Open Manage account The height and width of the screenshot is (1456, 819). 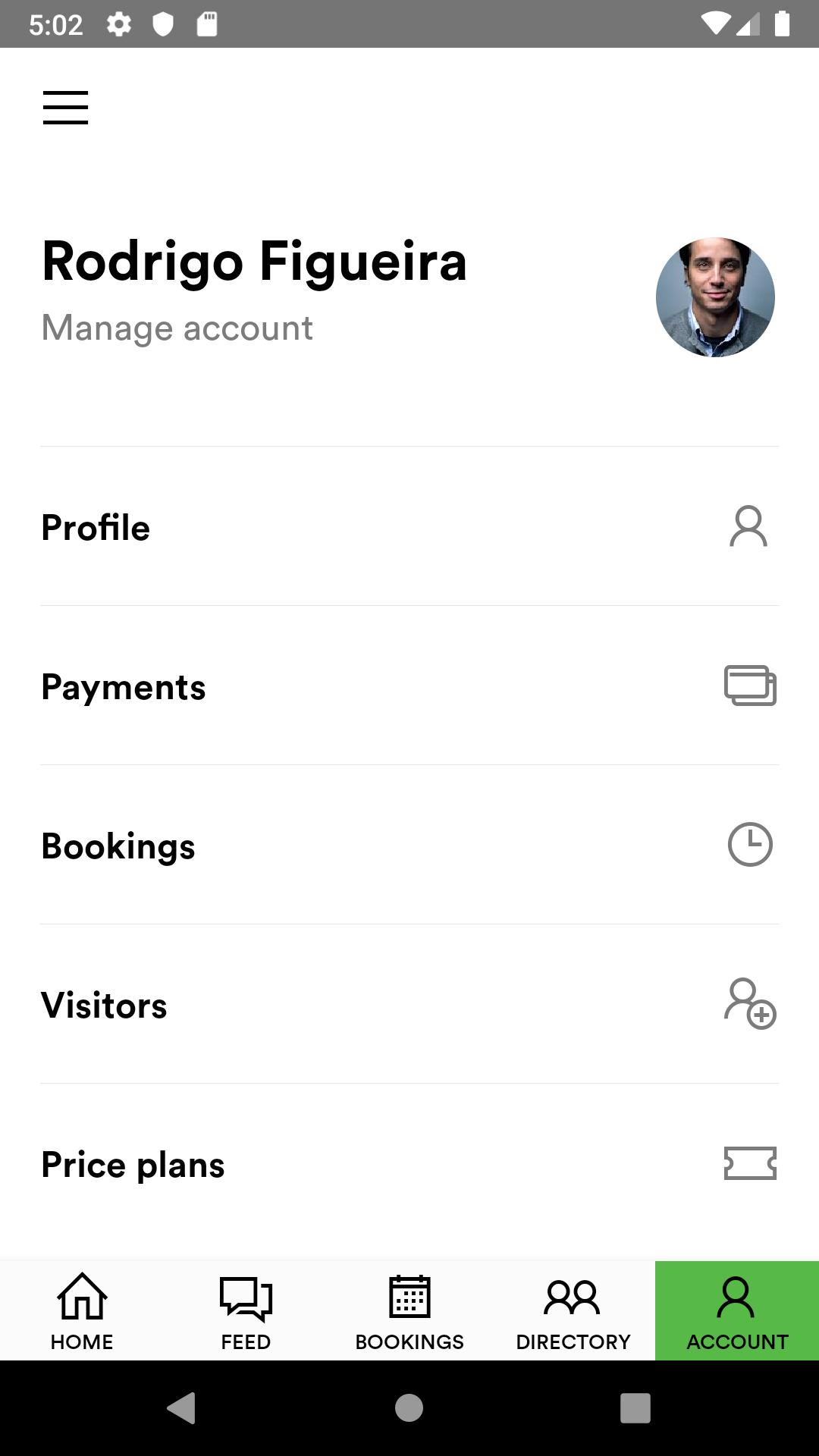177,328
